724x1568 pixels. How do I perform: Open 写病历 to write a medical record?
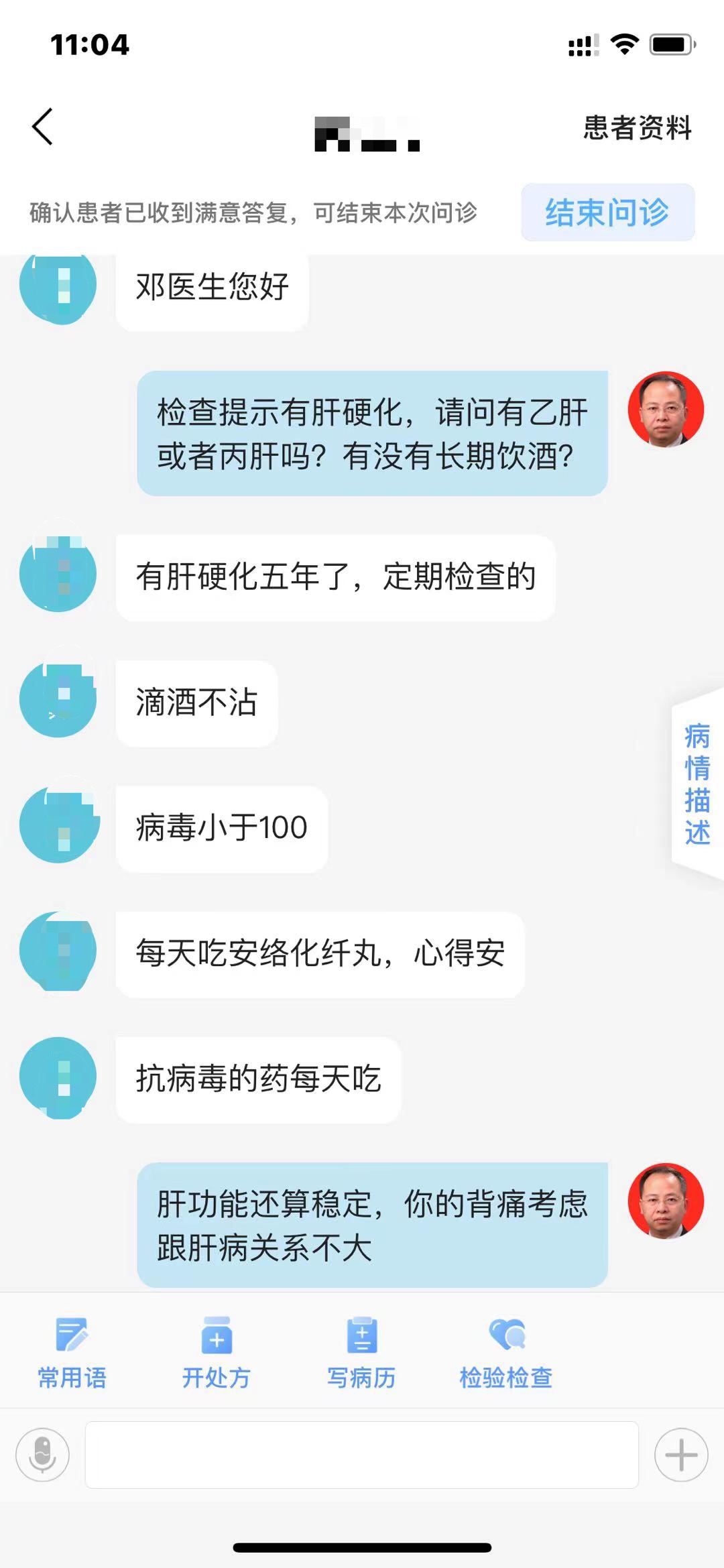pos(361,1354)
